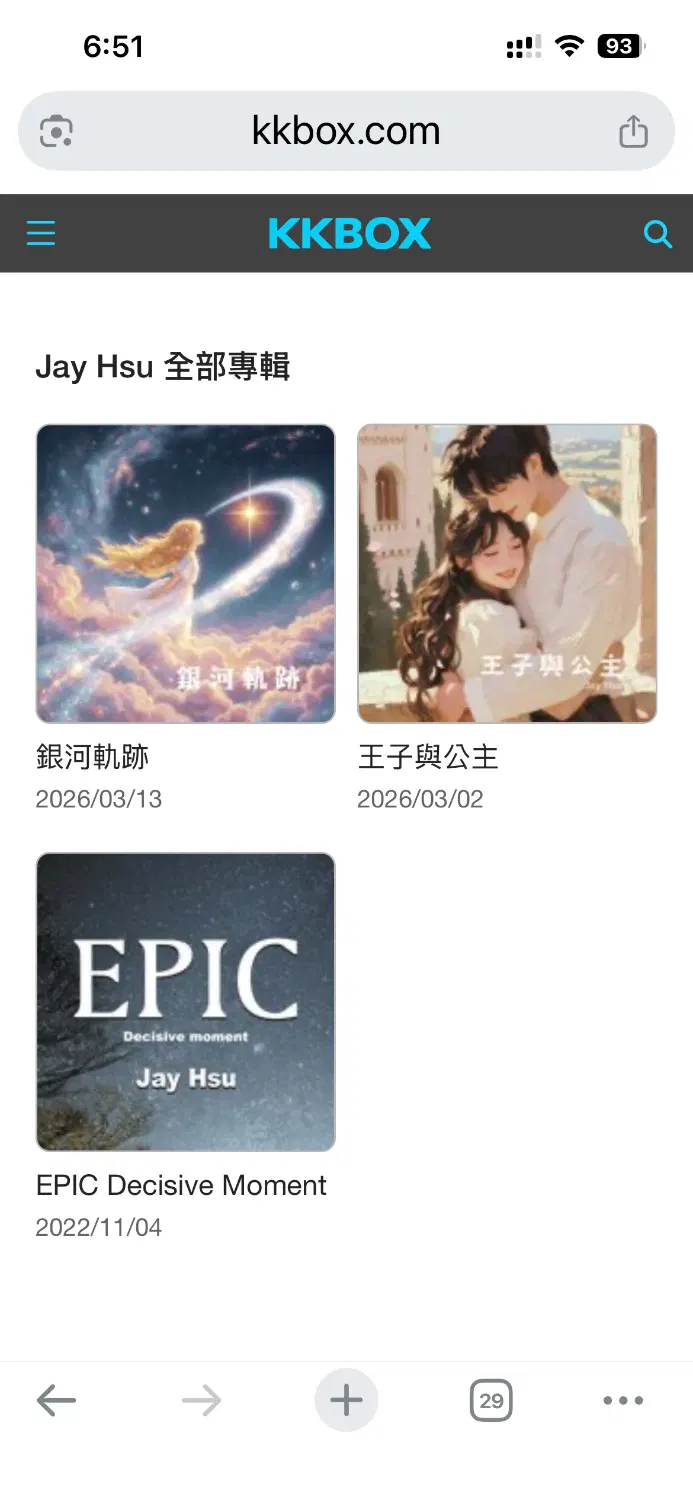Show the 29 open tabs
Screen dimensions: 693x1500
tap(491, 1400)
